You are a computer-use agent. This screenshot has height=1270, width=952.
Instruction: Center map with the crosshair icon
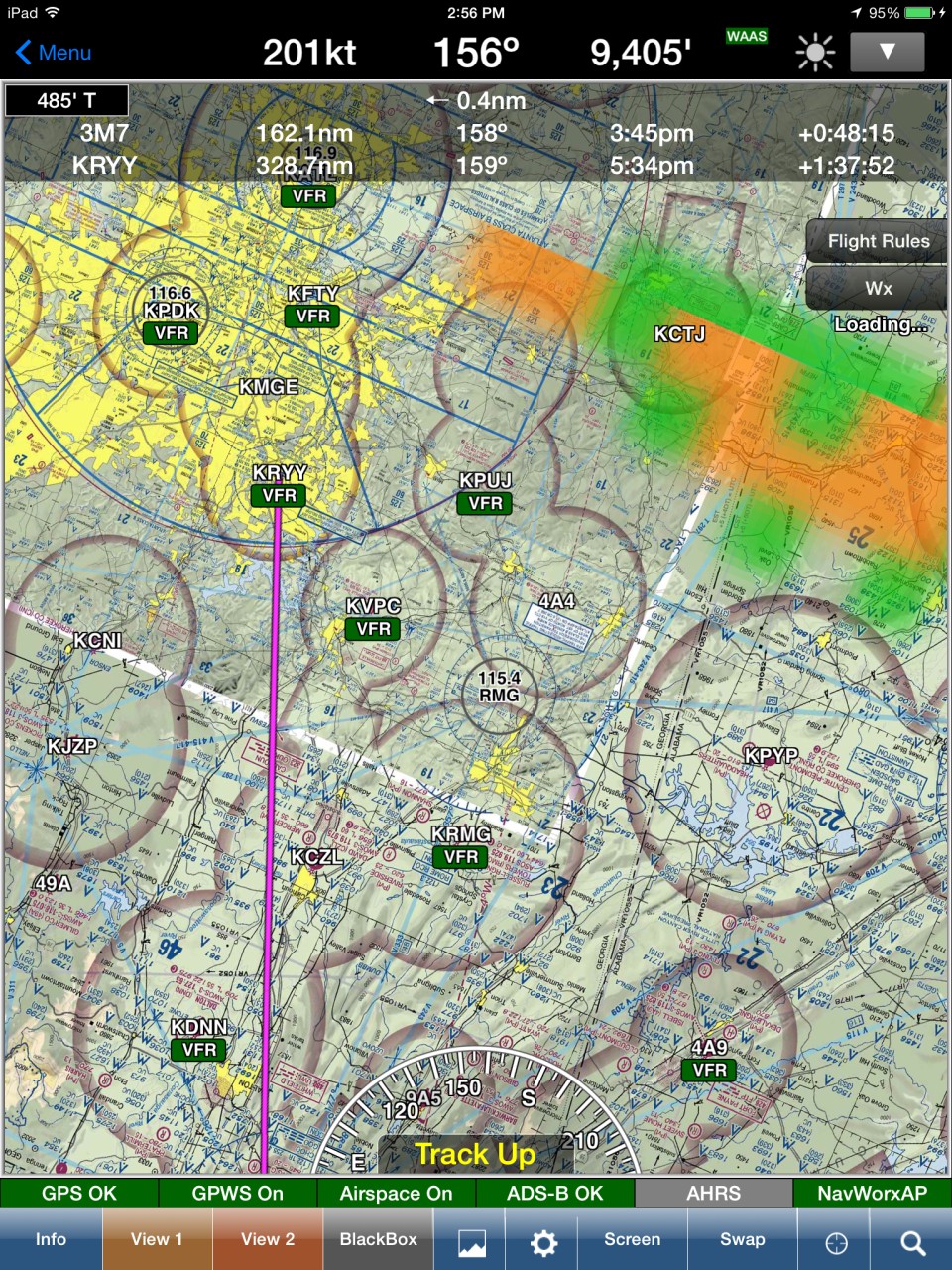point(836,1242)
